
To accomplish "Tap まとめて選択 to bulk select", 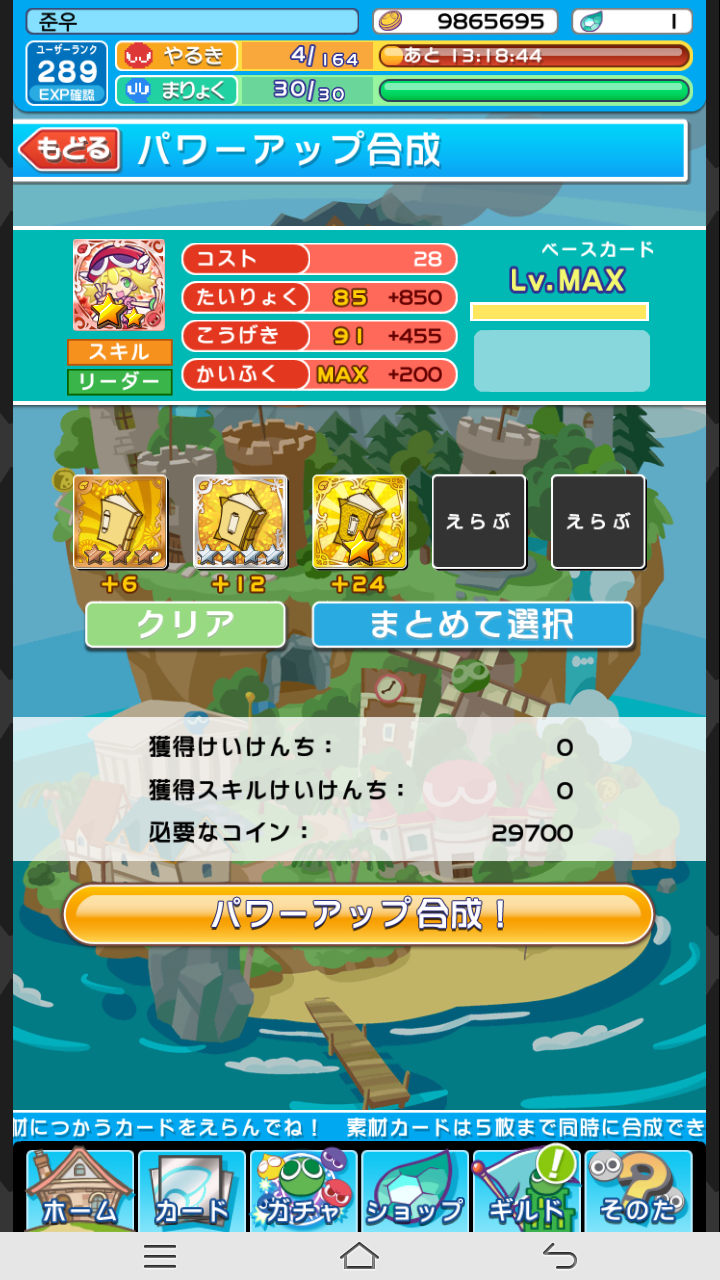I will [x=472, y=625].
